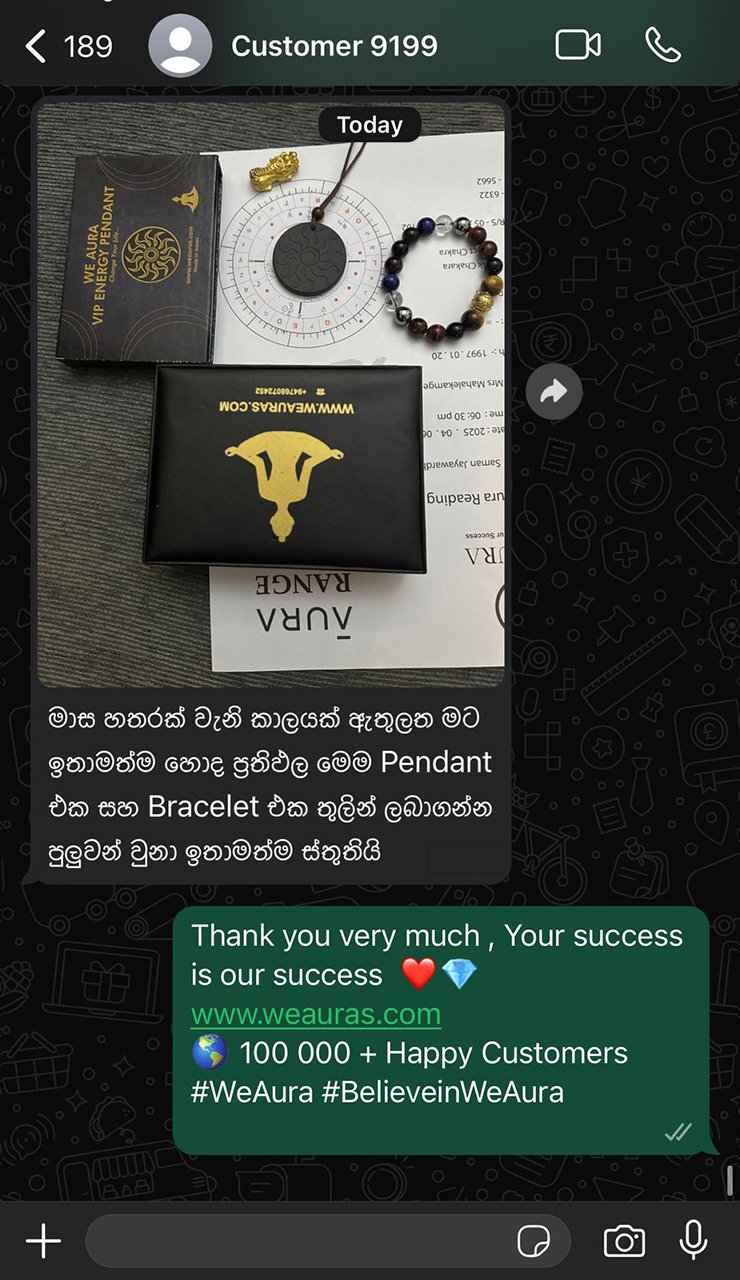Record a voice message with the microphone

point(693,1240)
